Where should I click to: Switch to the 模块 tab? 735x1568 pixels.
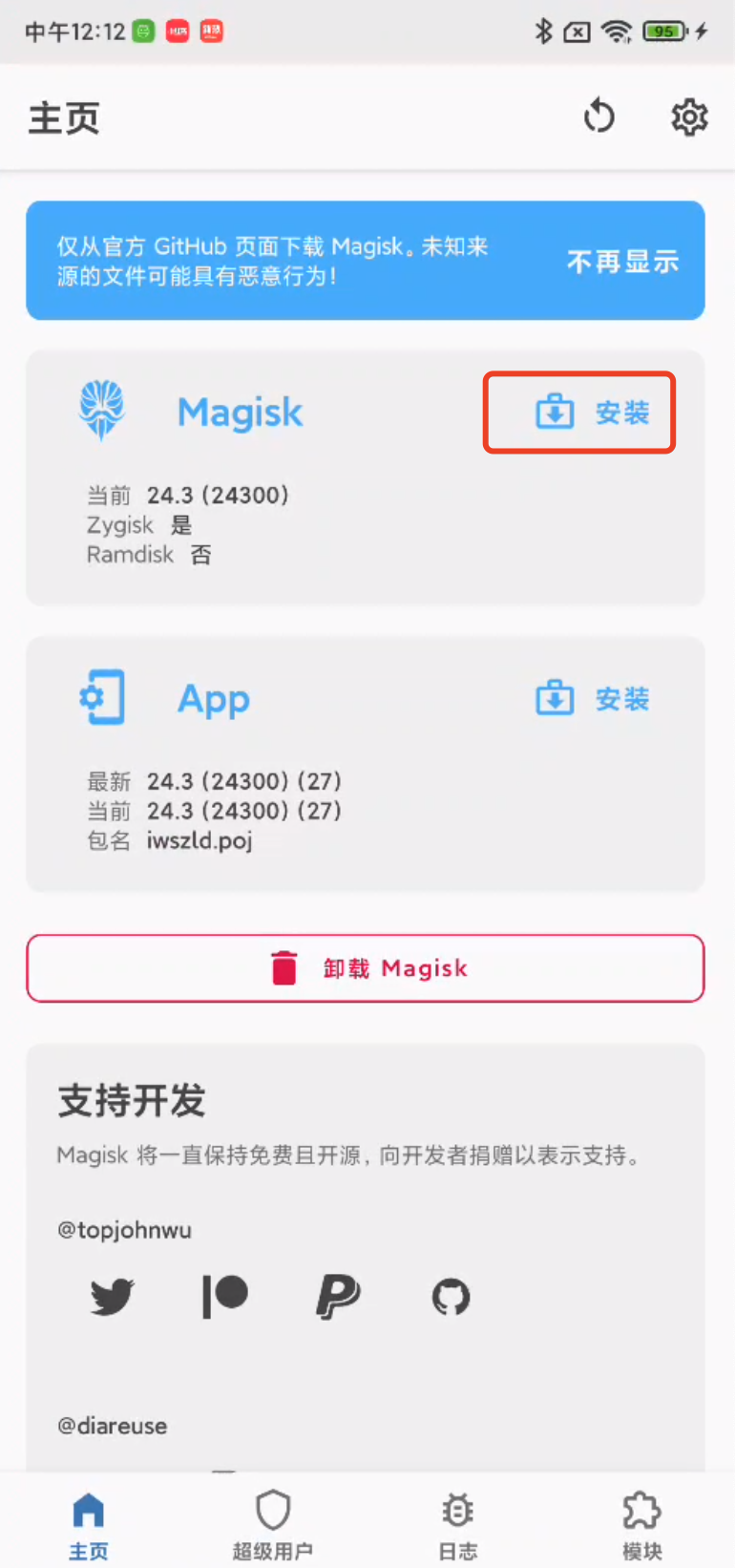click(641, 1524)
